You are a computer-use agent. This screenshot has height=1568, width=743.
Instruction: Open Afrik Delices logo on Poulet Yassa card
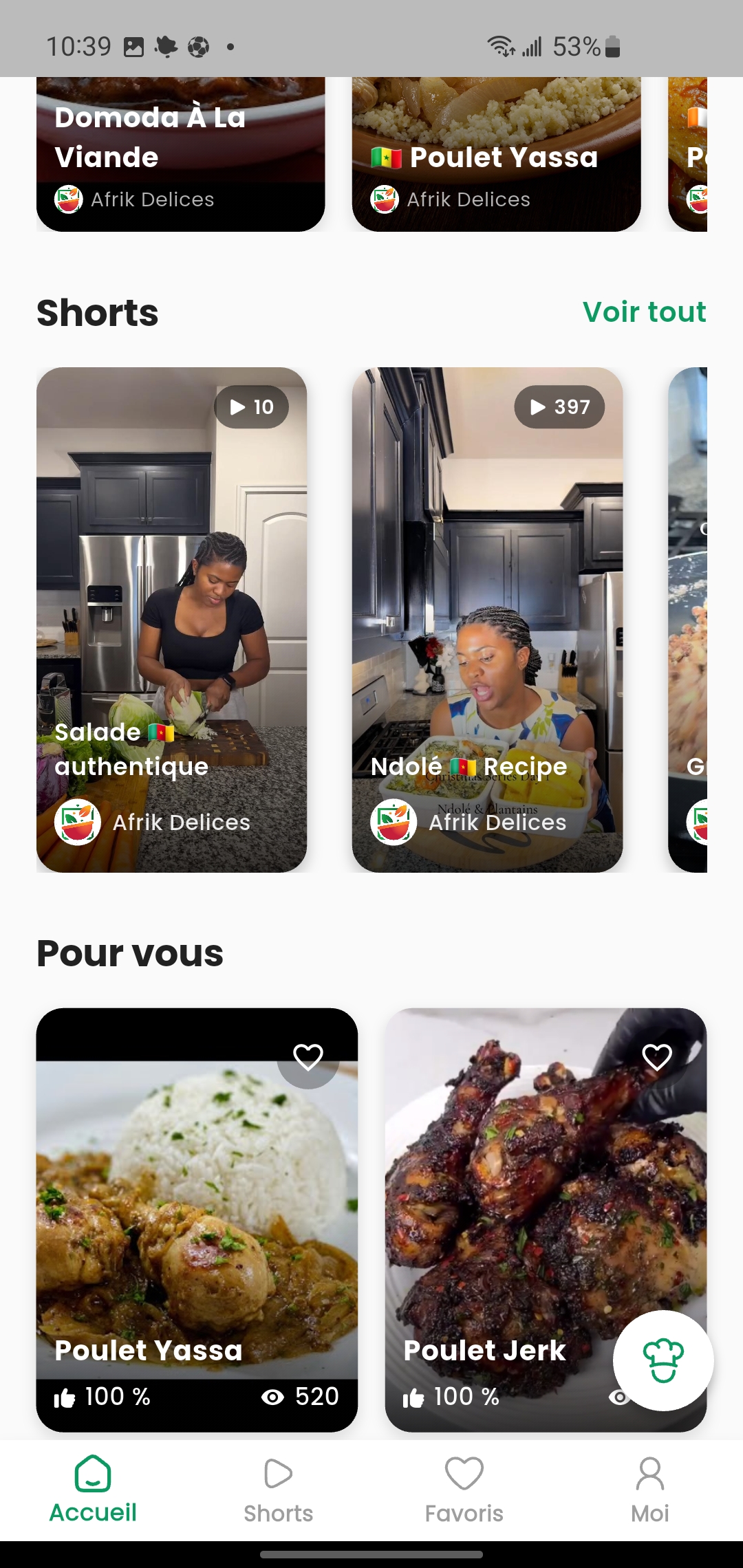click(x=385, y=199)
